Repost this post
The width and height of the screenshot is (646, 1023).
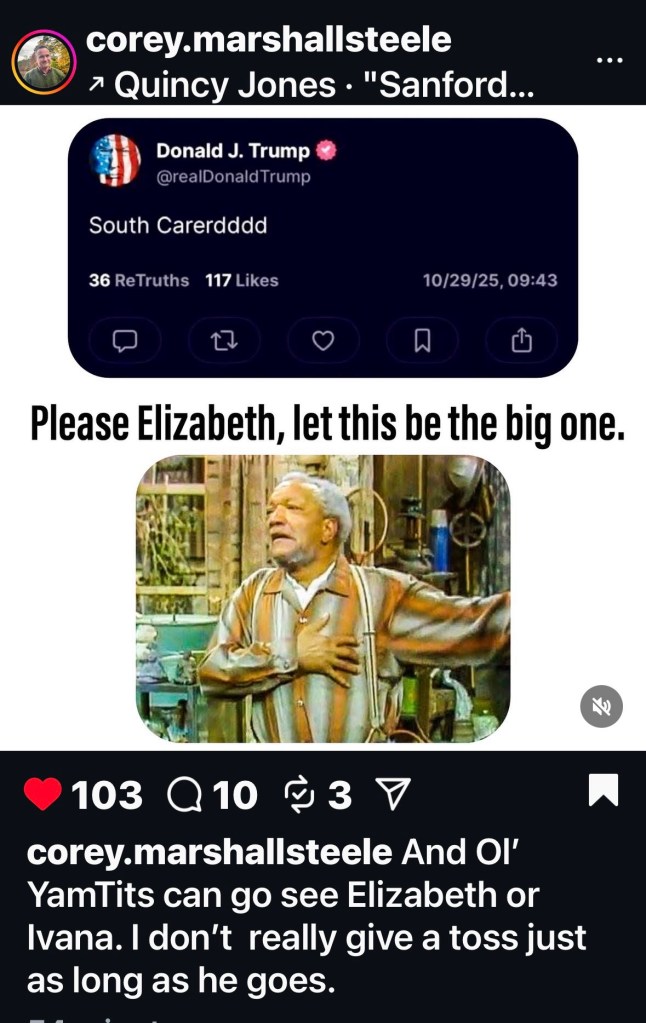(x=301, y=795)
